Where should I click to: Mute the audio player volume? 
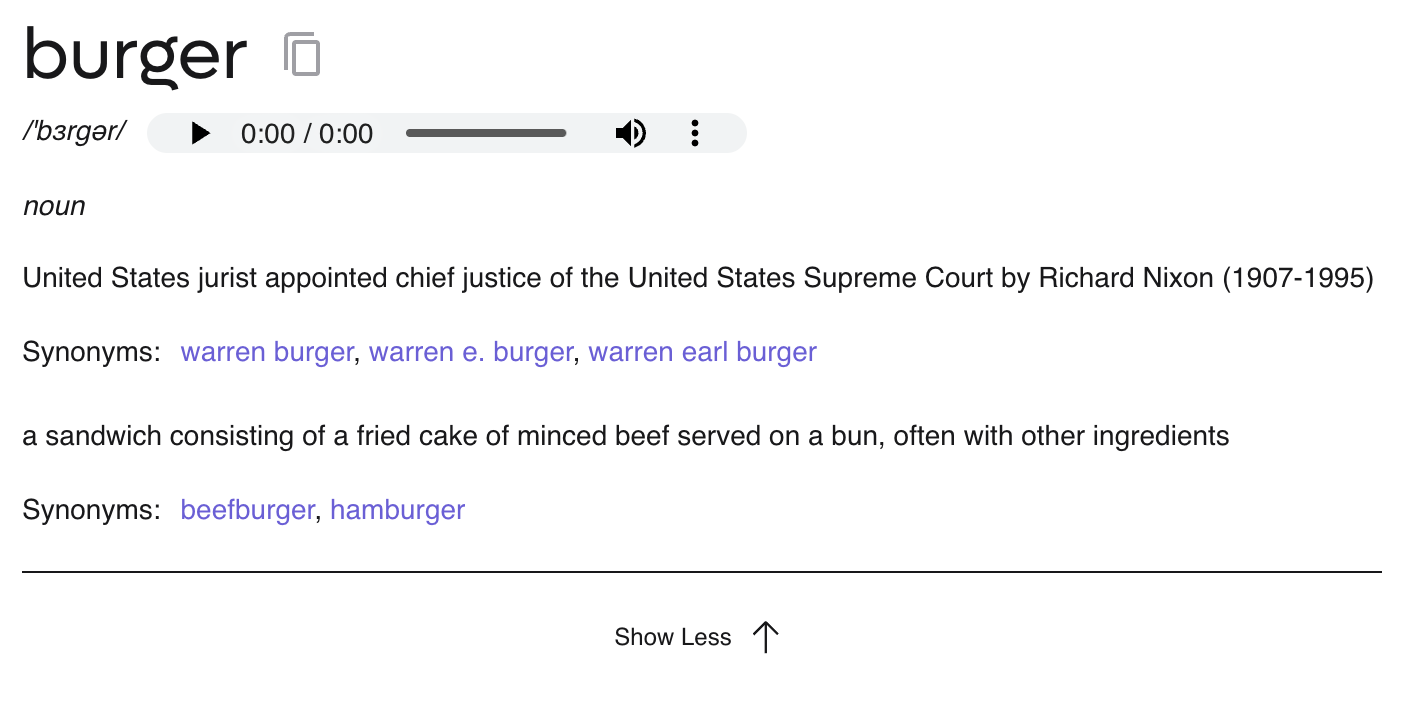coord(630,133)
